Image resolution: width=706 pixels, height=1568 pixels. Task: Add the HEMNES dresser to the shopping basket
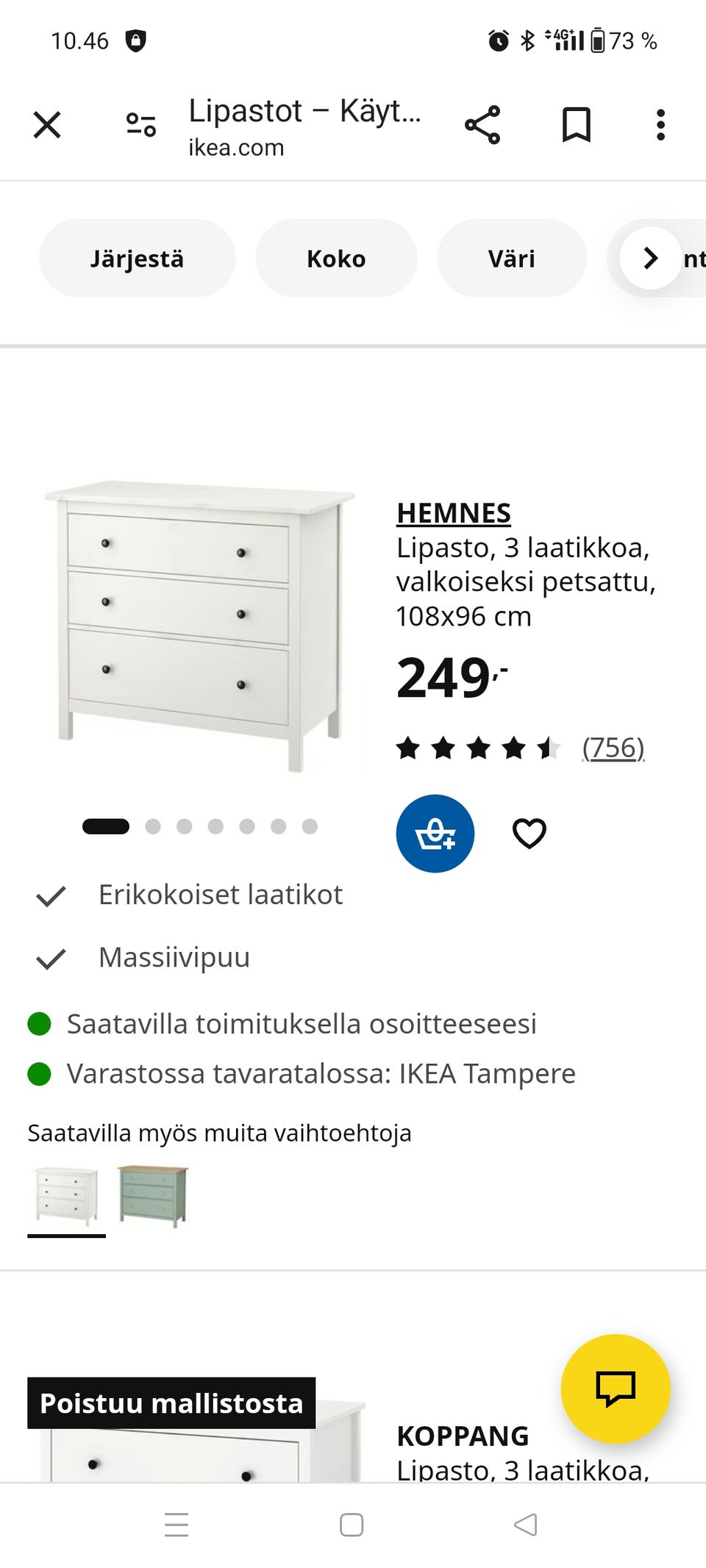click(435, 833)
